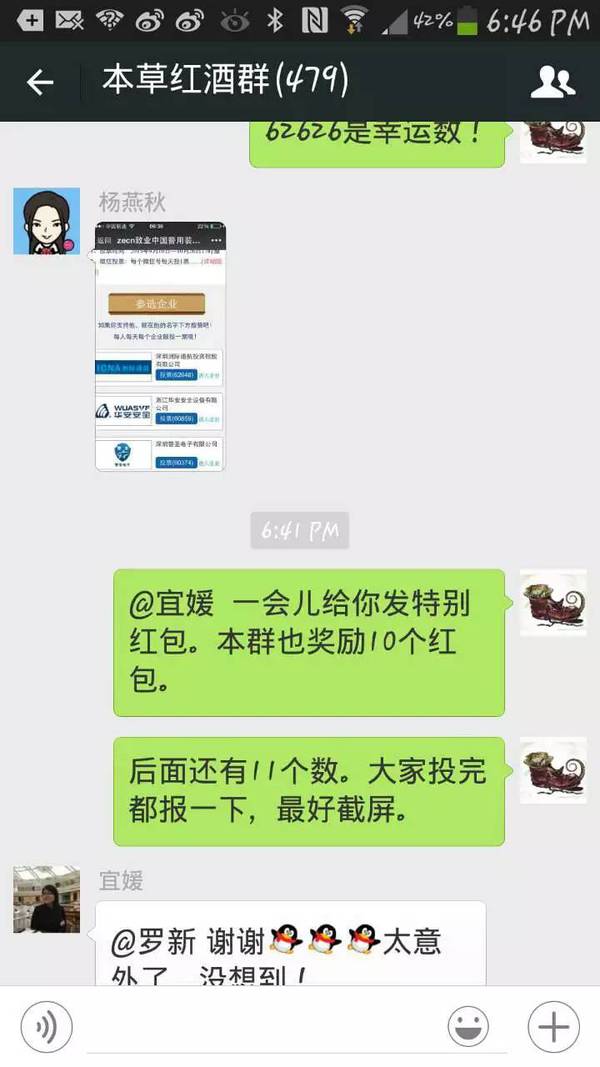
Task: Go back from 本草红酒群 chat
Action: coord(40,82)
